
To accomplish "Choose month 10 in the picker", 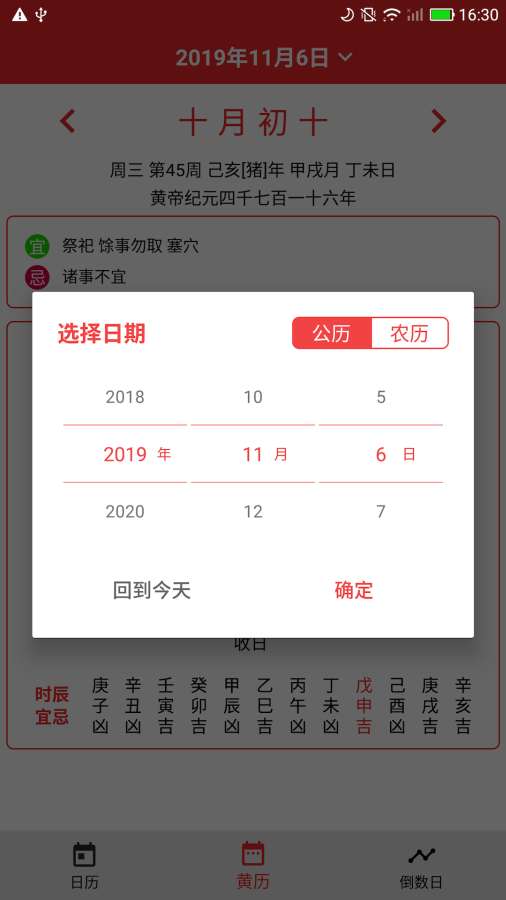I will pyautogui.click(x=253, y=397).
